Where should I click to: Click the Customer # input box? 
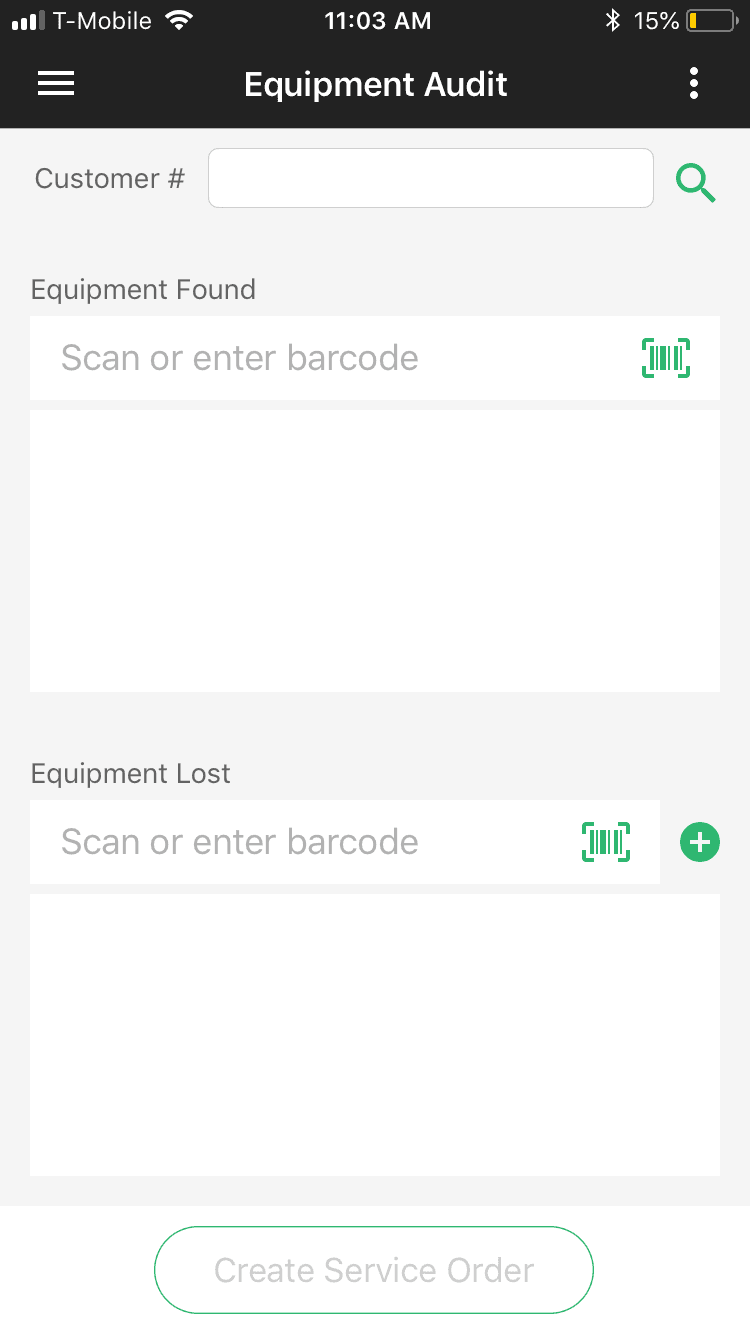click(430, 177)
